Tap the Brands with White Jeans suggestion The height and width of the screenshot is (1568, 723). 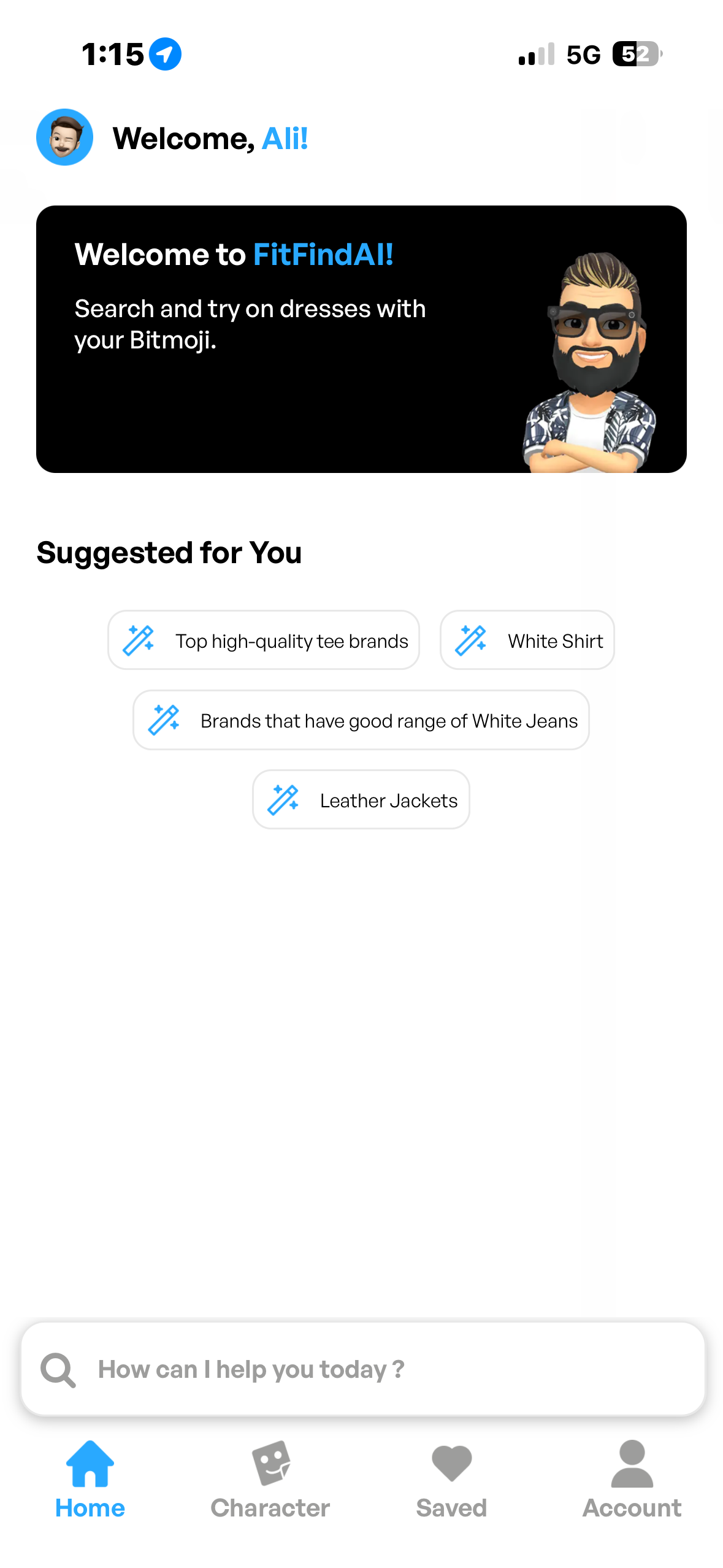coord(360,720)
